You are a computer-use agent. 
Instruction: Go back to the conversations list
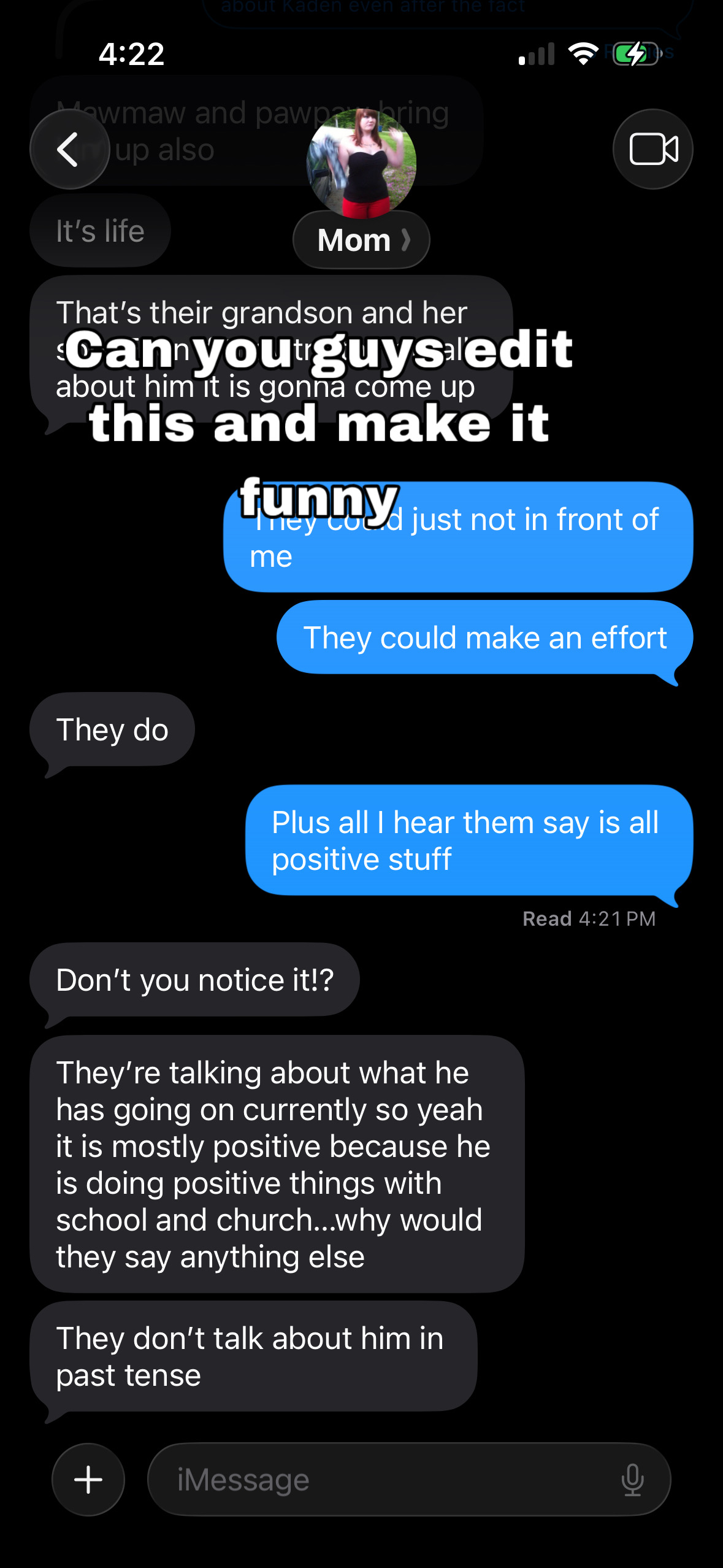tap(69, 149)
